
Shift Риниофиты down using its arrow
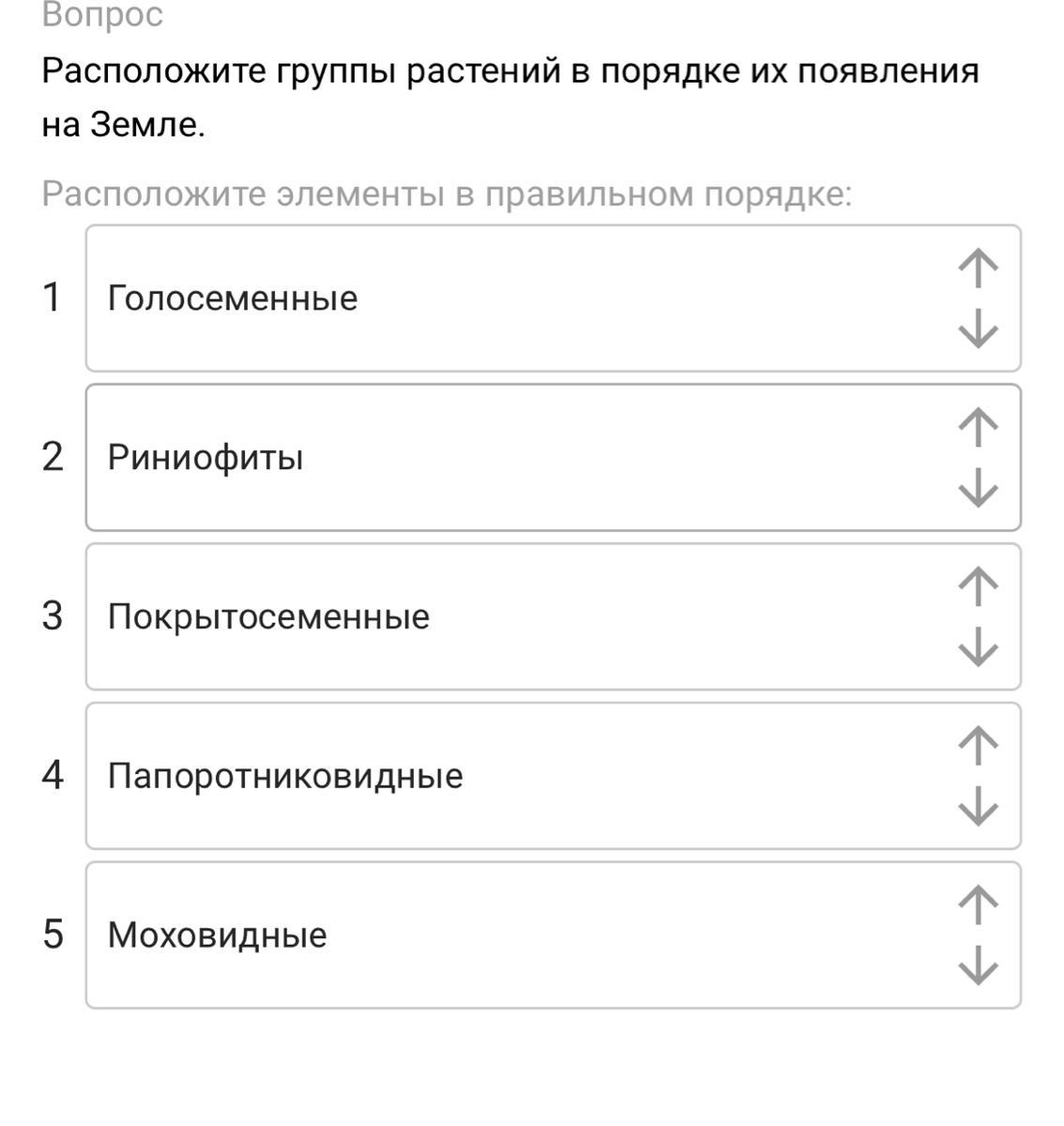(978, 488)
